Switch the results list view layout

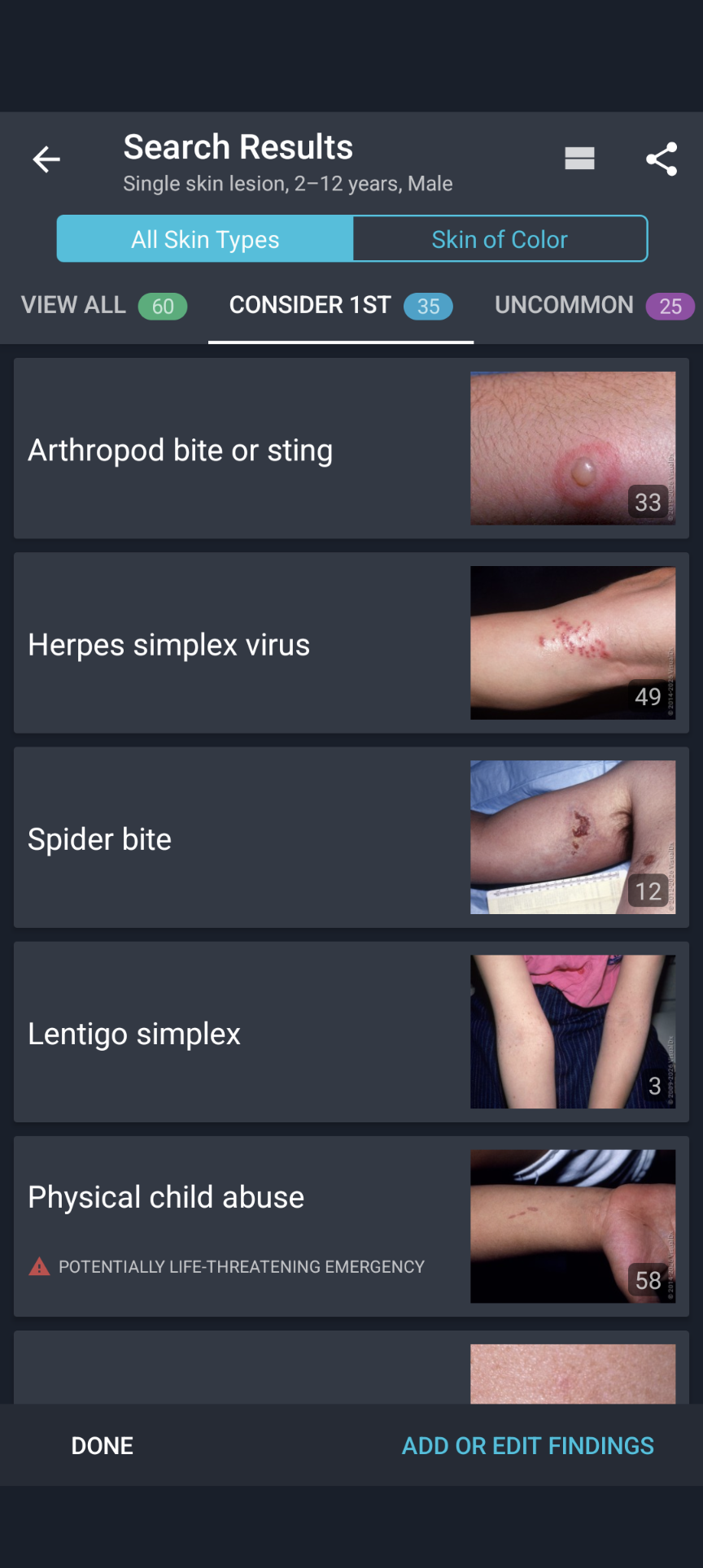[579, 159]
